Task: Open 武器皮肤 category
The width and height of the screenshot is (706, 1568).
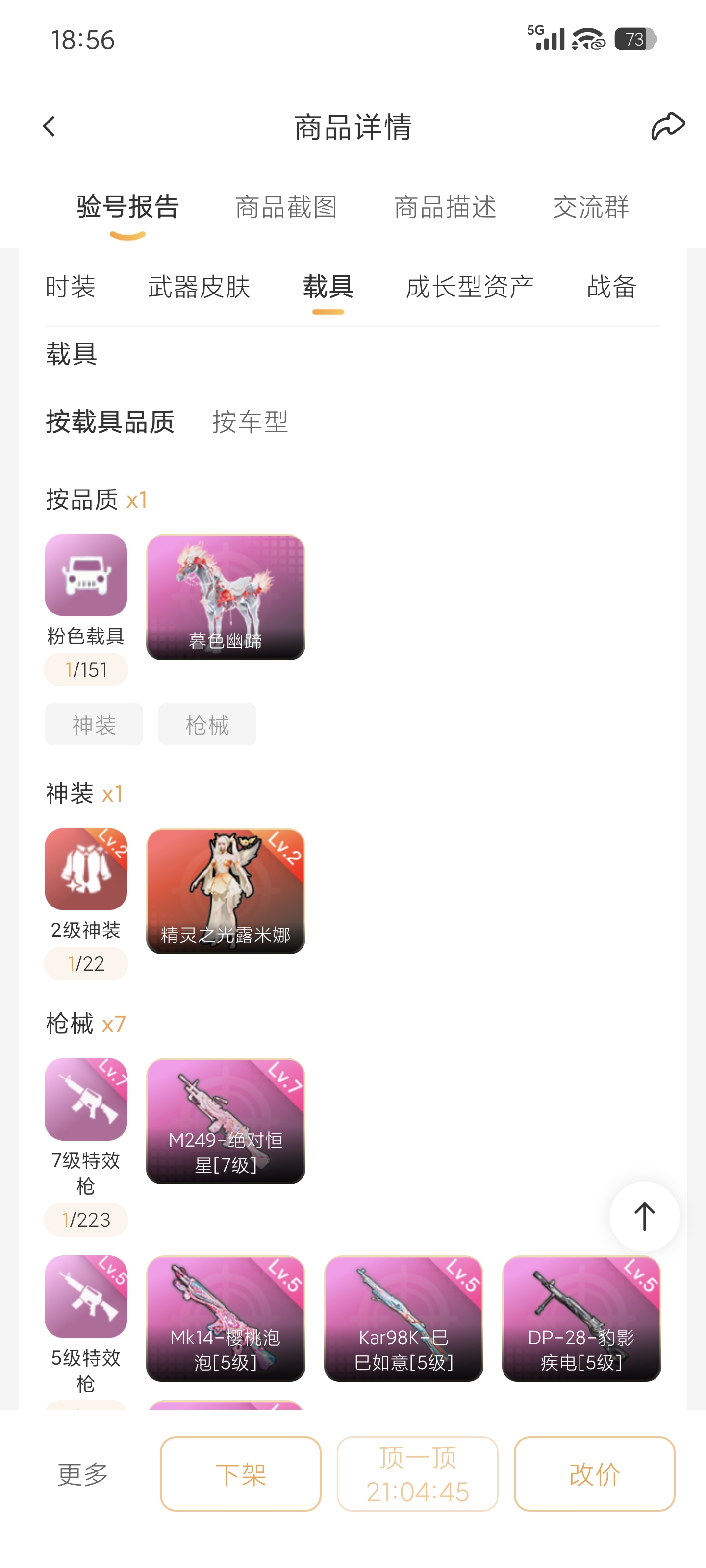Action: pos(199,287)
